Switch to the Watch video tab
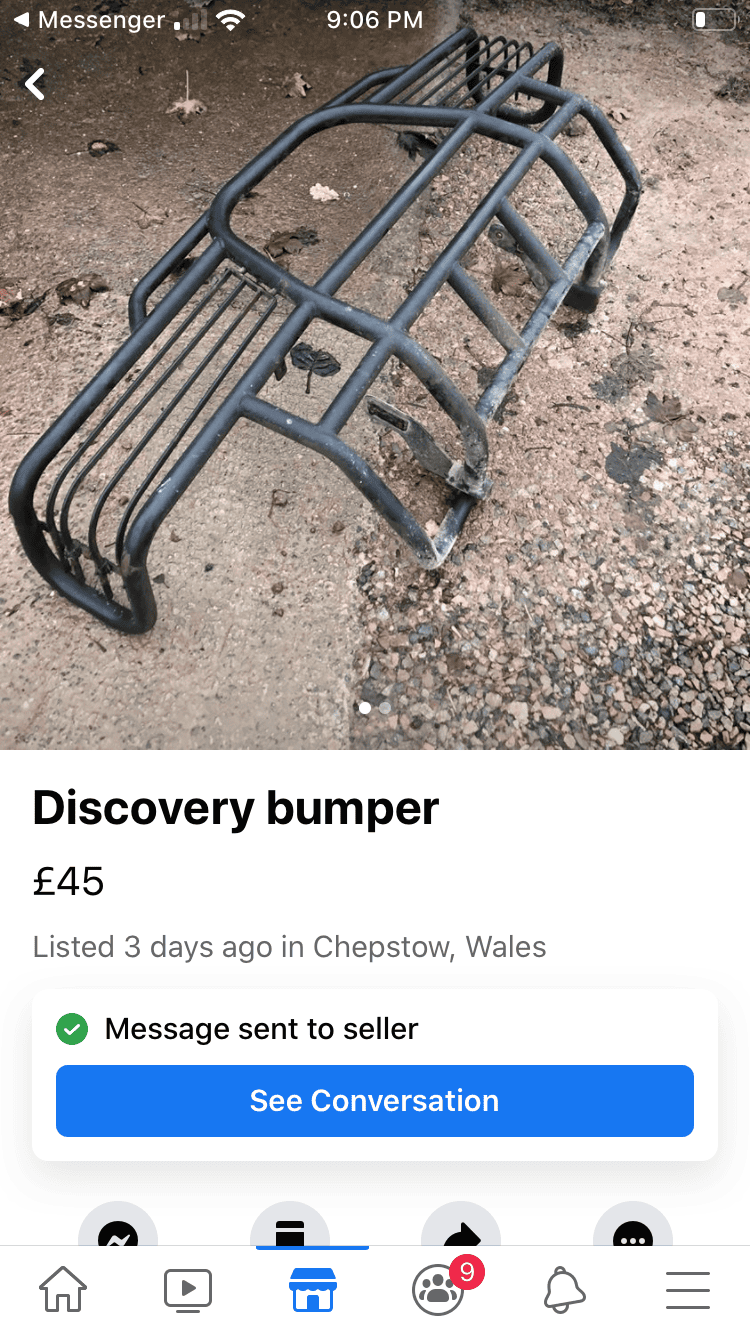 (188, 1290)
